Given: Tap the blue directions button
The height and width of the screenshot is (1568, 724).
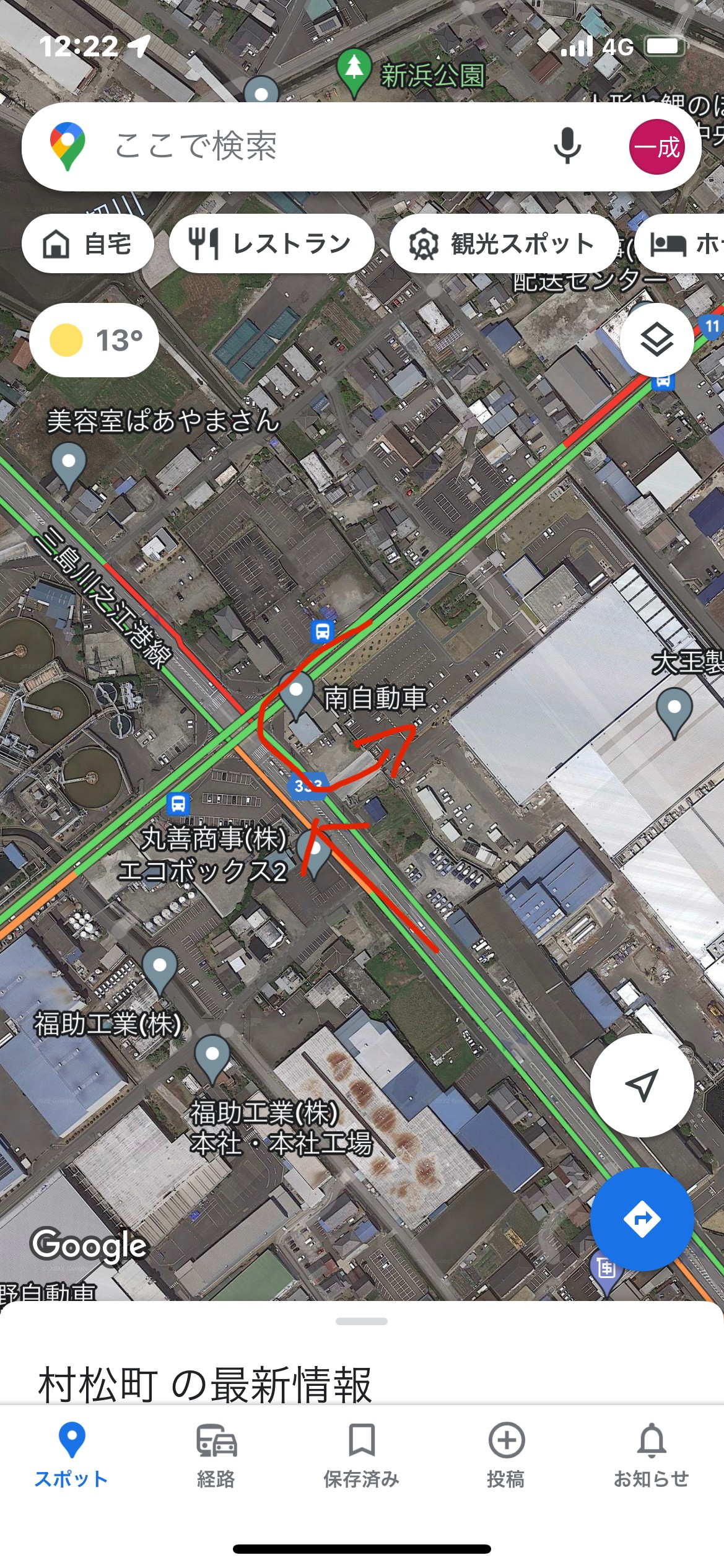Looking at the screenshot, I should click(642, 1219).
